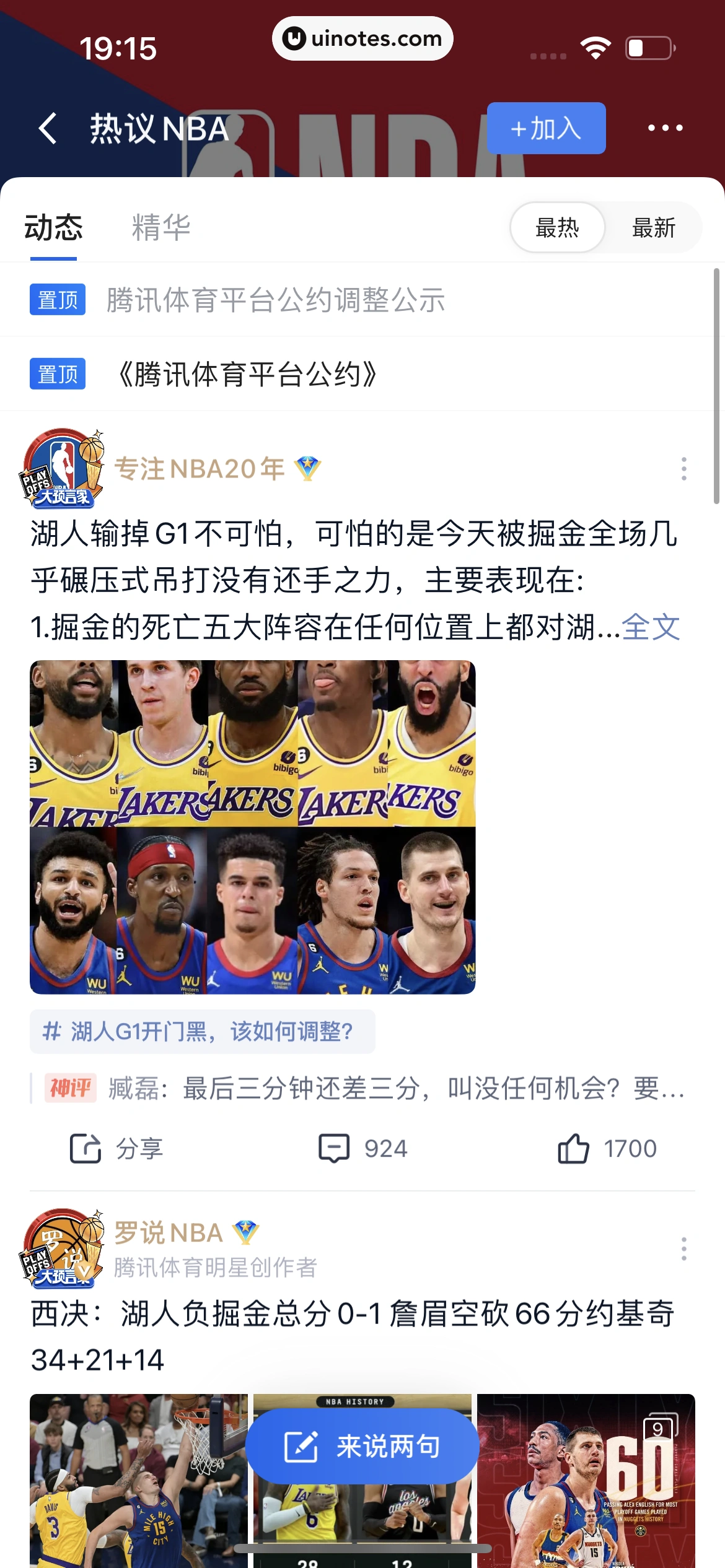The height and width of the screenshot is (1568, 725).
Task: Expand full text via 全文 link
Action: tap(650, 627)
